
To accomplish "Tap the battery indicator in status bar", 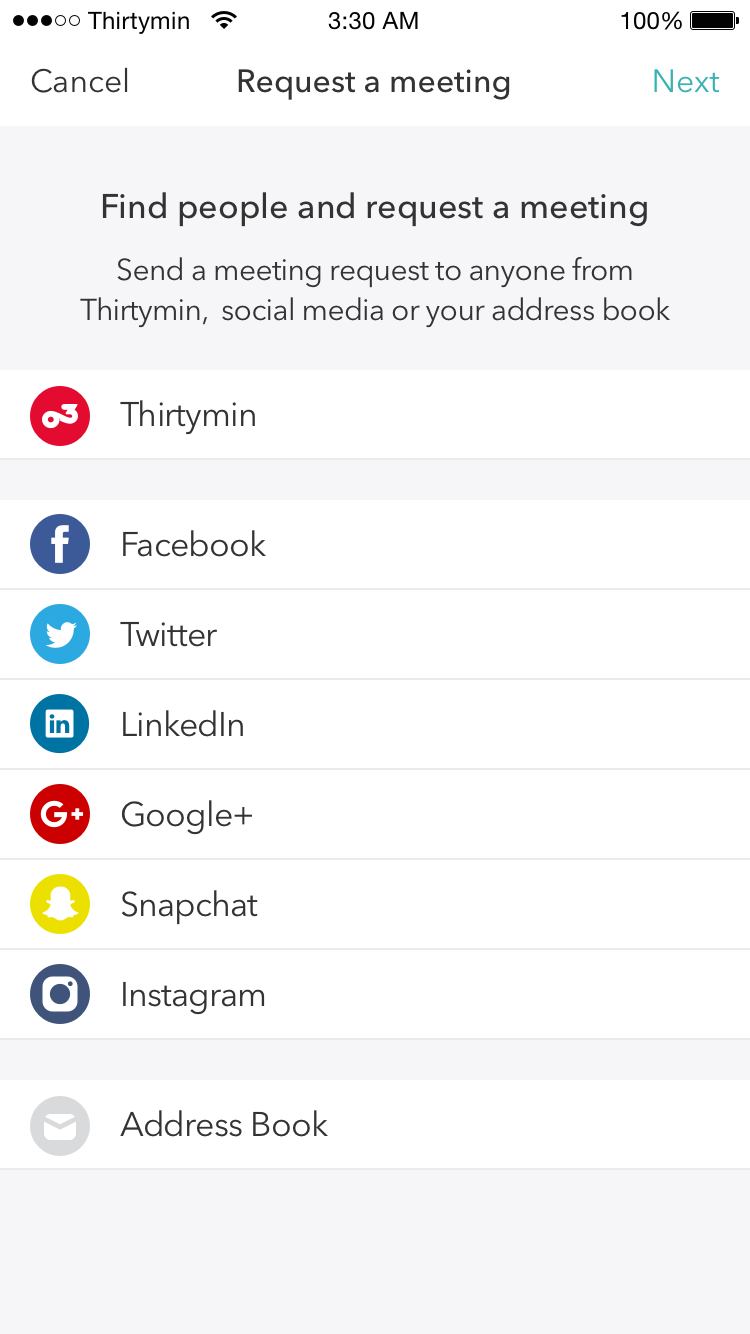I will (x=713, y=20).
